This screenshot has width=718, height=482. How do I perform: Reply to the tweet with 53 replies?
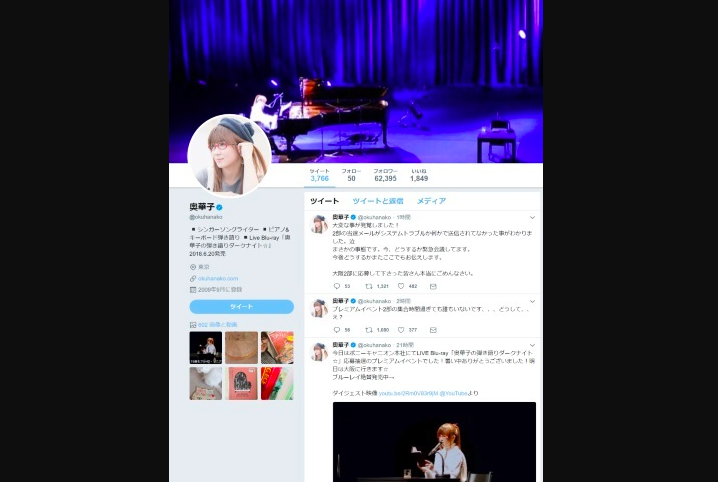click(336, 286)
